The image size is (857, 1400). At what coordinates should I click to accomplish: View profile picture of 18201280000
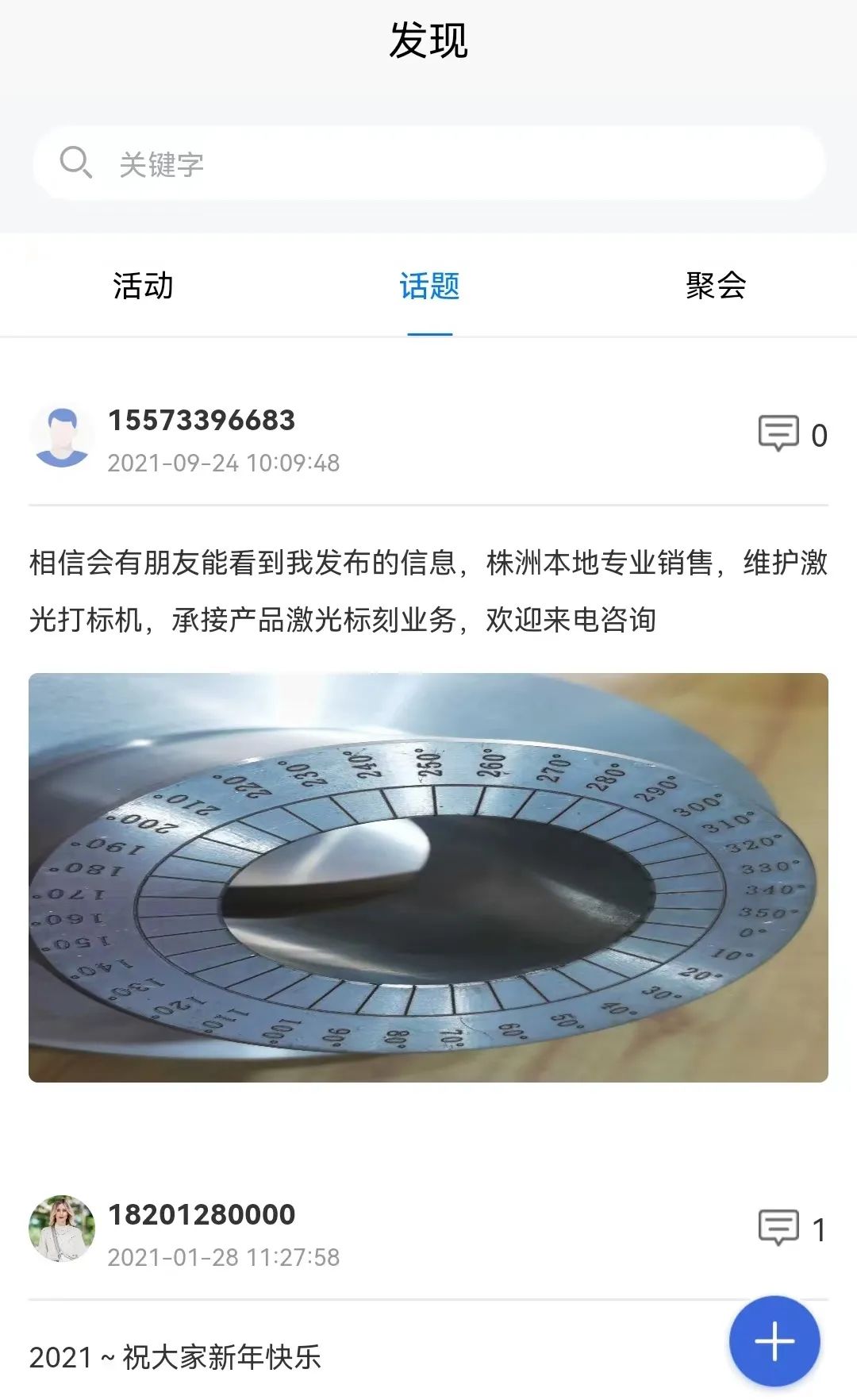pos(61,1229)
